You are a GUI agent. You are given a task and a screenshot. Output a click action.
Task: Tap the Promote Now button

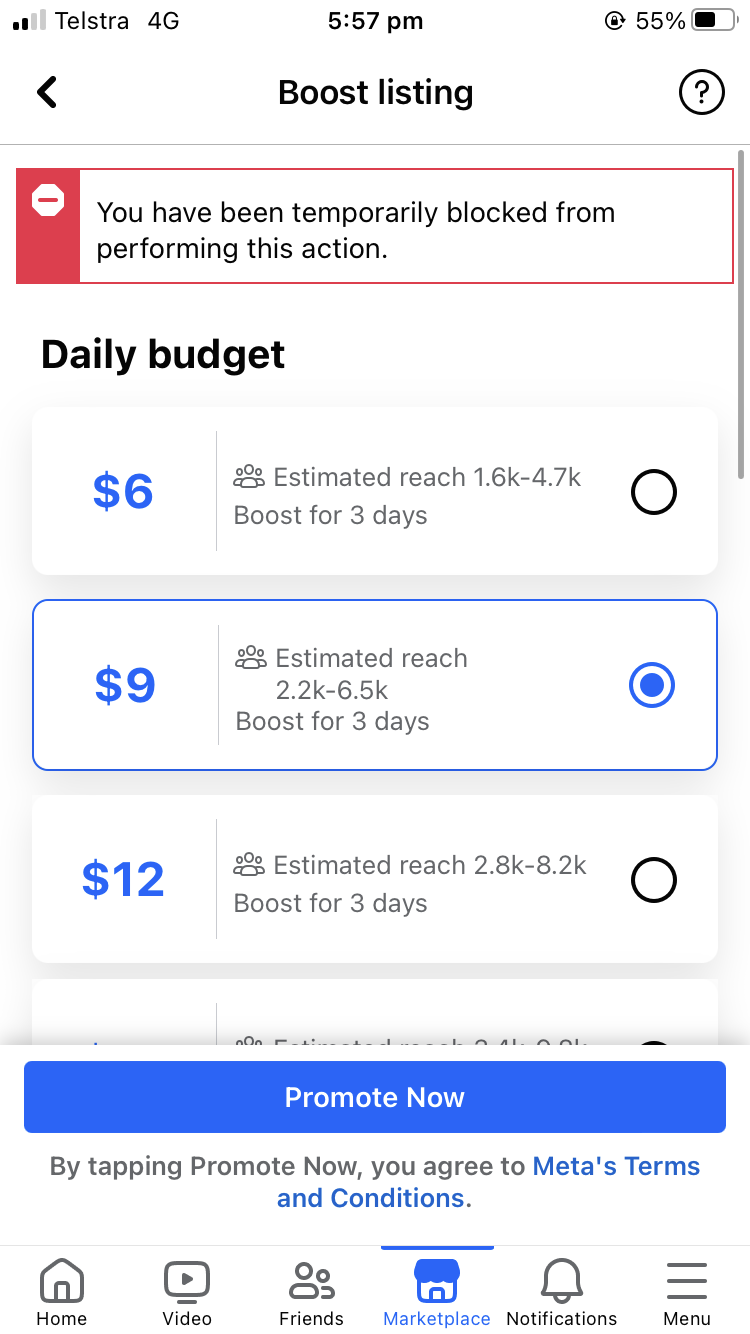[x=375, y=1097]
